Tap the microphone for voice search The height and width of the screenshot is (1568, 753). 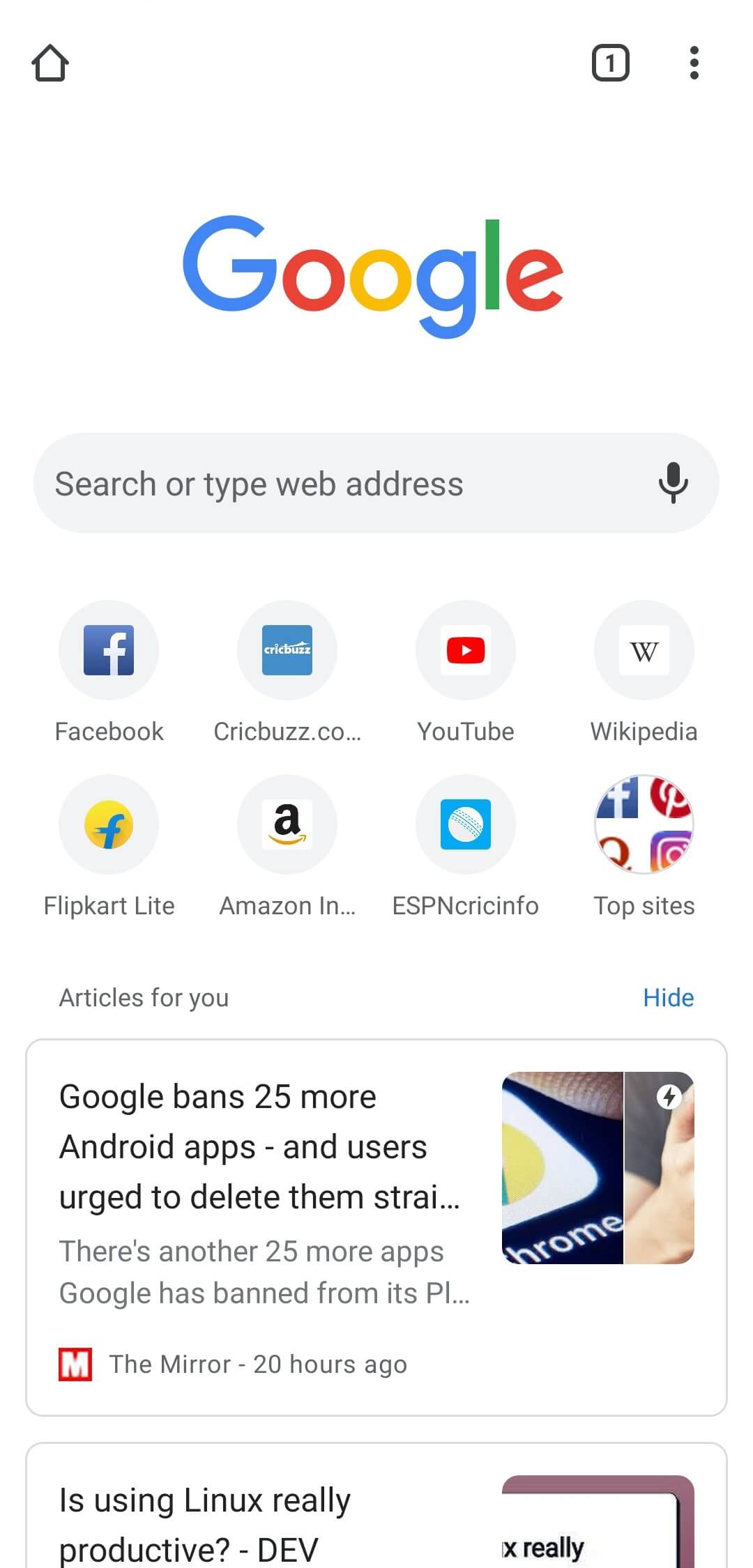[673, 483]
